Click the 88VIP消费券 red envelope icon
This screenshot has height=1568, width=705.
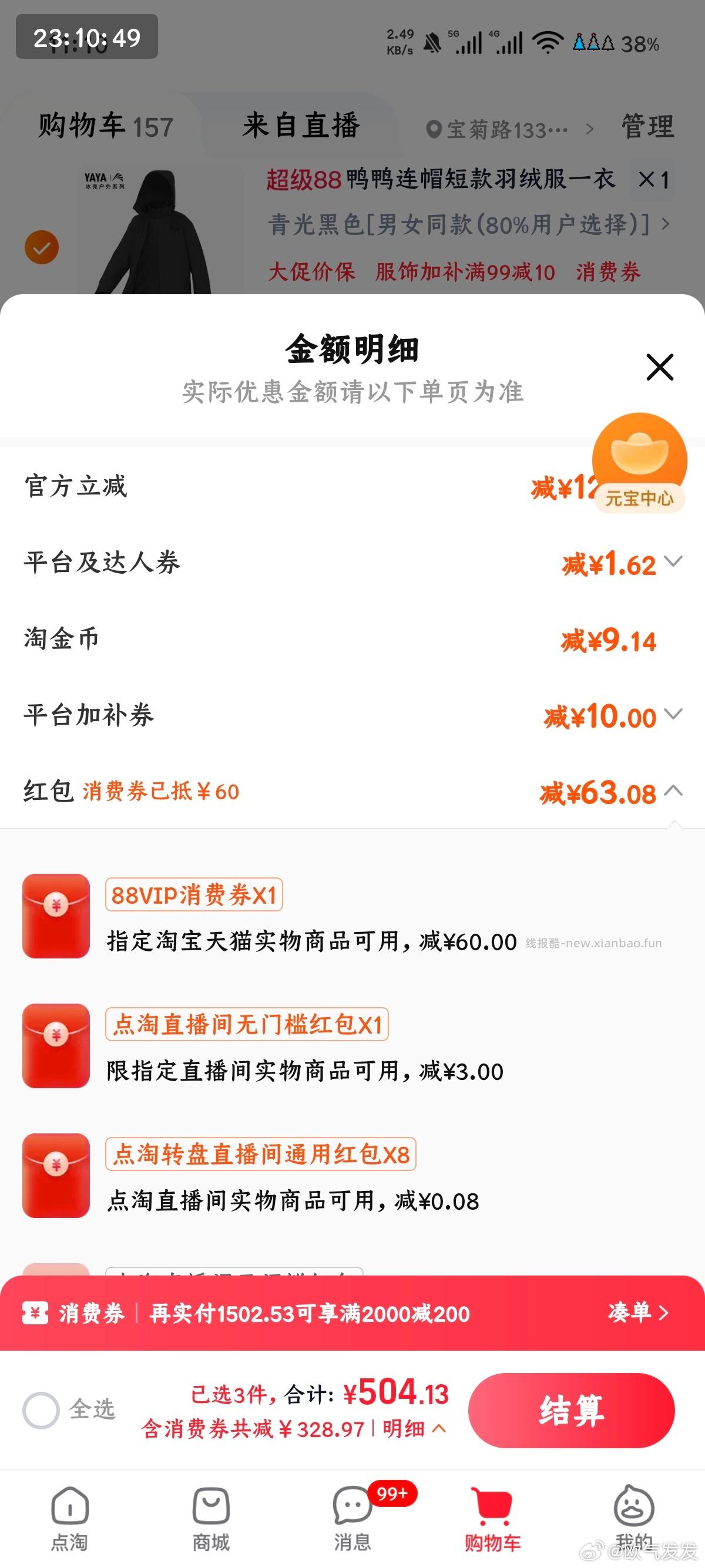[x=55, y=916]
